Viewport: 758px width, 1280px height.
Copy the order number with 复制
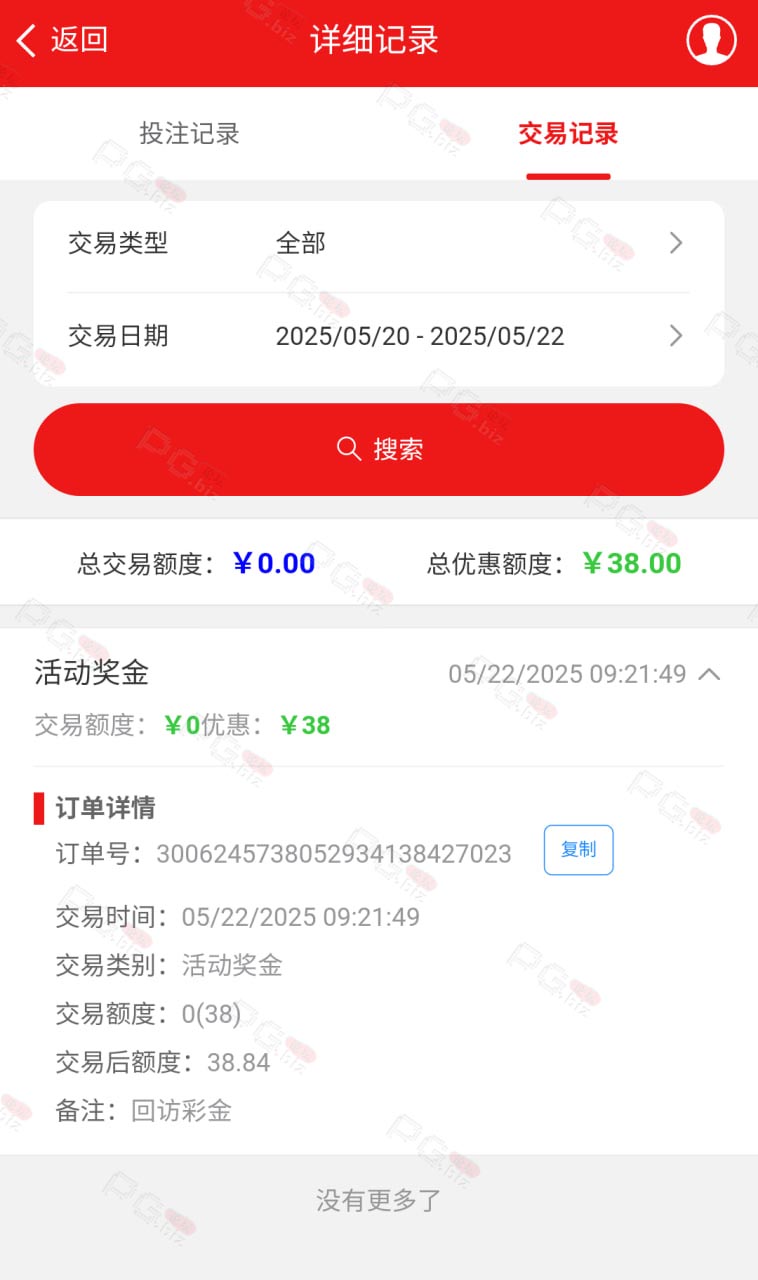[578, 850]
